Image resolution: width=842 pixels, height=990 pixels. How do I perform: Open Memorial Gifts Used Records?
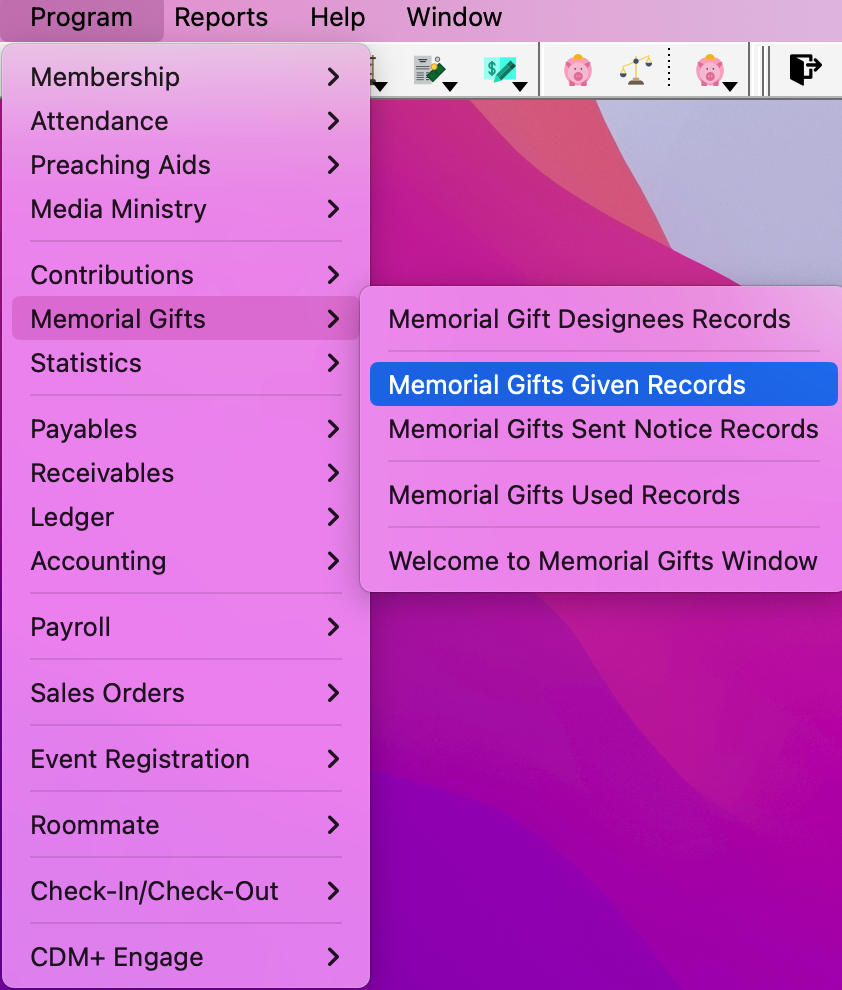pyautogui.click(x=564, y=495)
